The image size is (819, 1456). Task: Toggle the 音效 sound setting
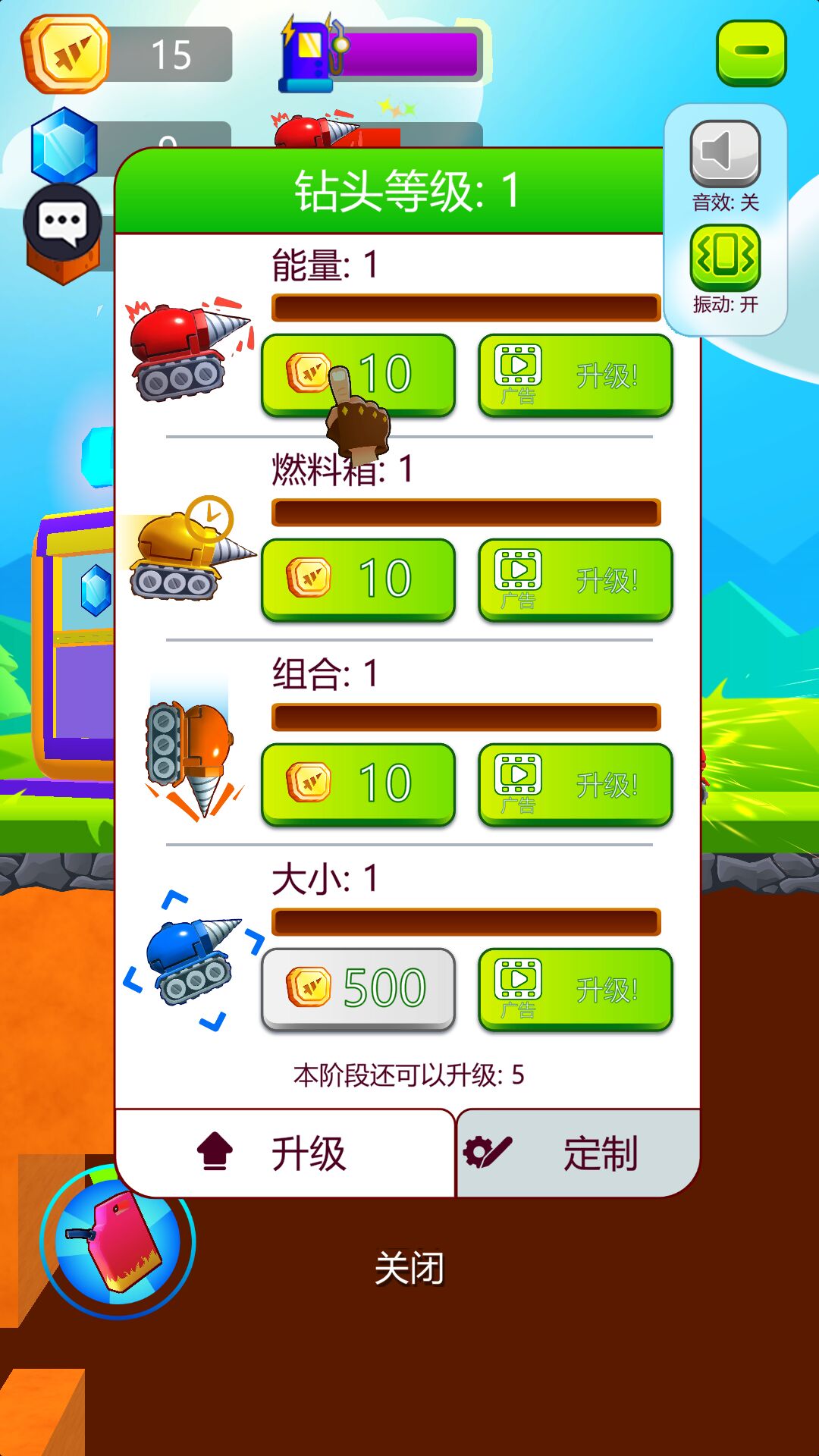[x=725, y=154]
